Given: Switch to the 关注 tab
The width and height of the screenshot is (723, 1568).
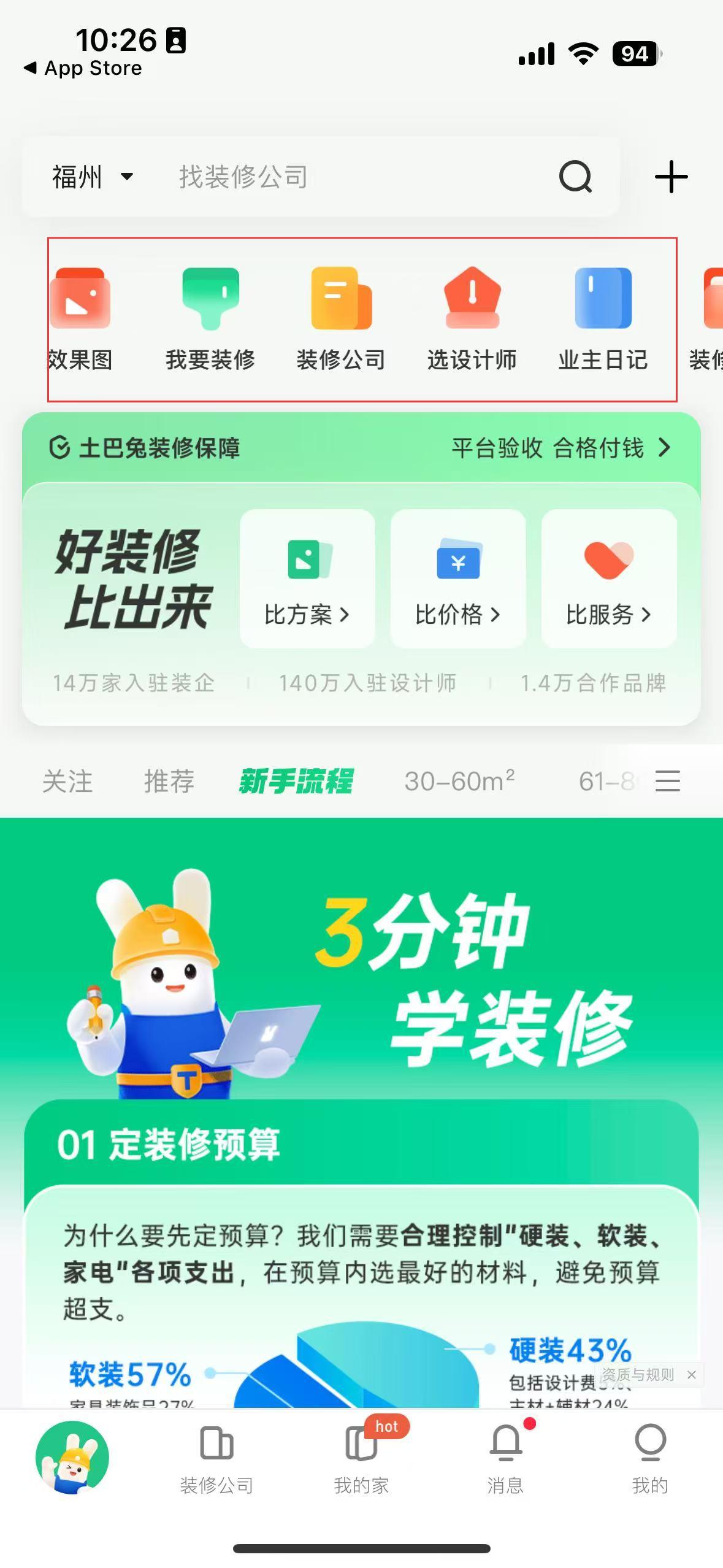Looking at the screenshot, I should [67, 782].
